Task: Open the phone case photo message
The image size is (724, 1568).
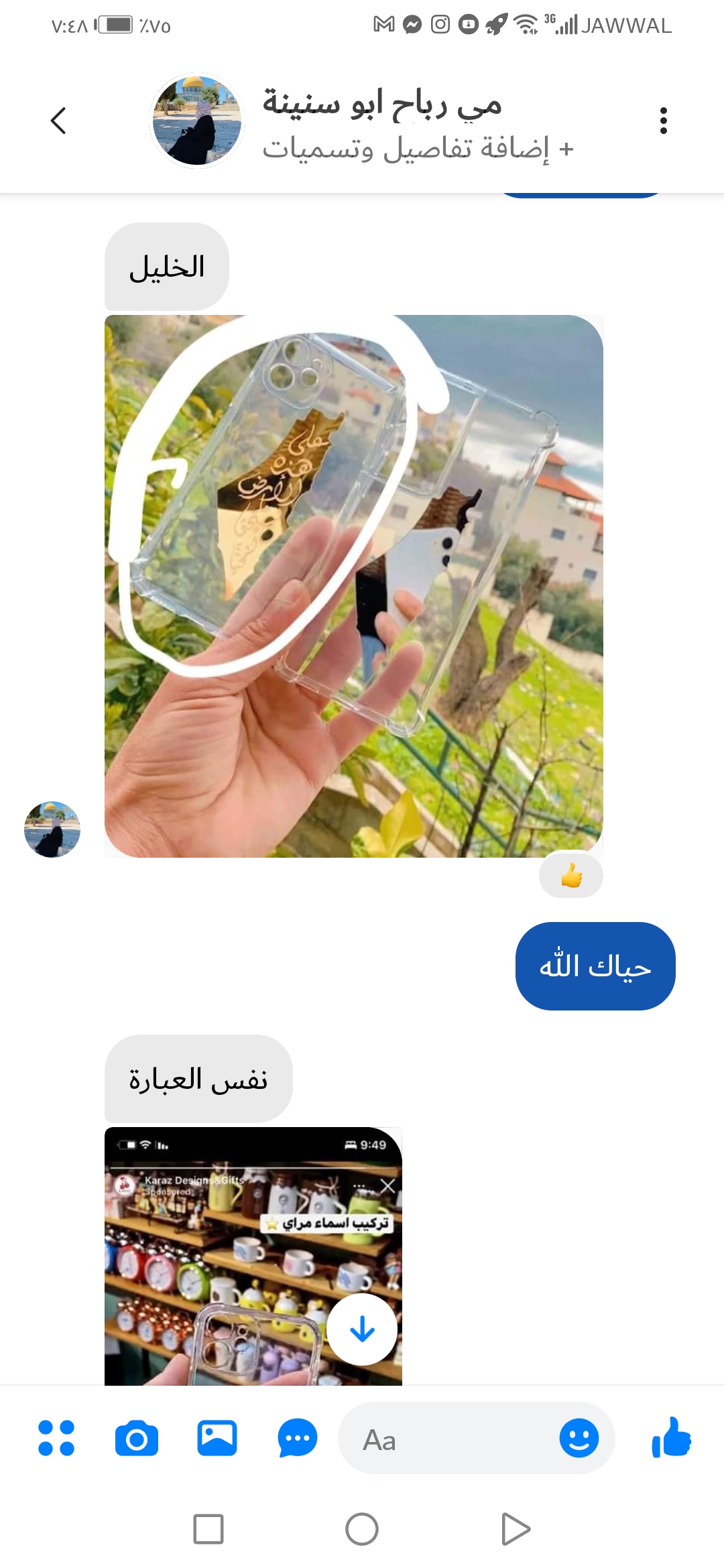Action: point(353,586)
